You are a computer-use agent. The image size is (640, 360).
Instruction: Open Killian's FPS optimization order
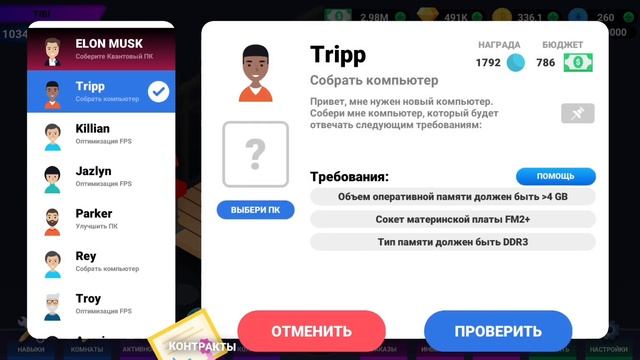coord(101,134)
